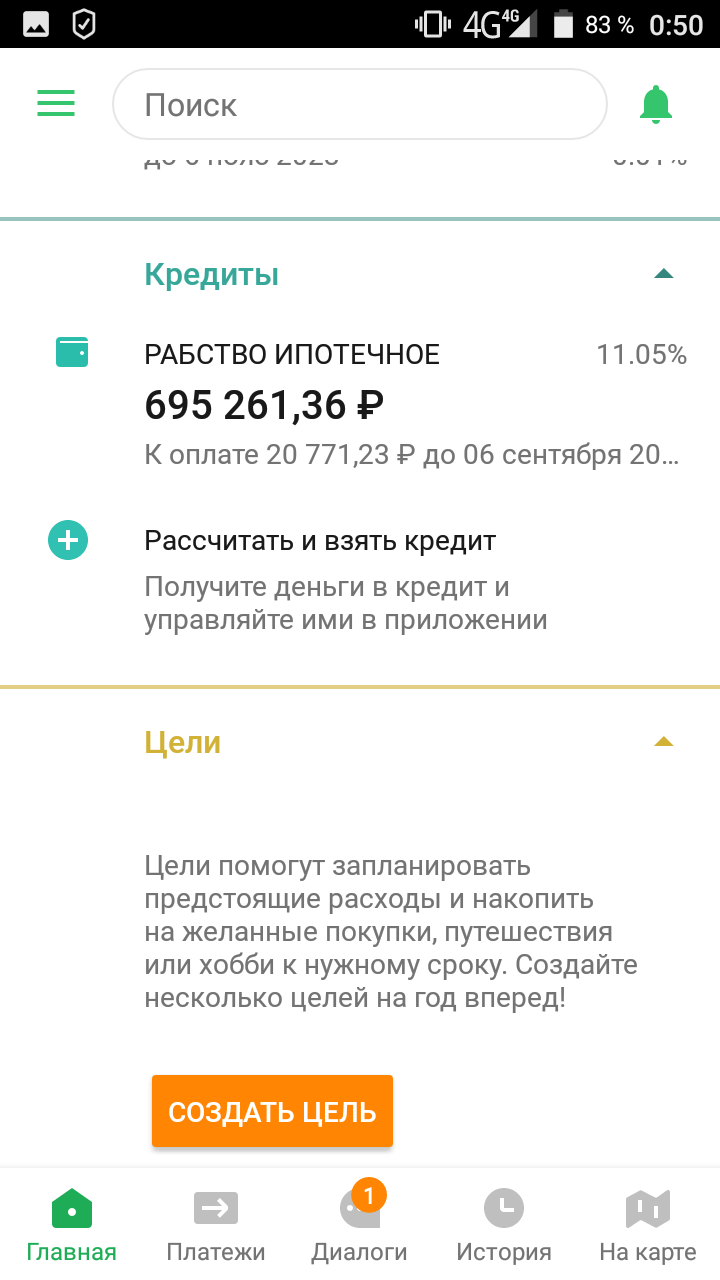
Task: Switch to the Главная tab
Action: click(x=72, y=1224)
